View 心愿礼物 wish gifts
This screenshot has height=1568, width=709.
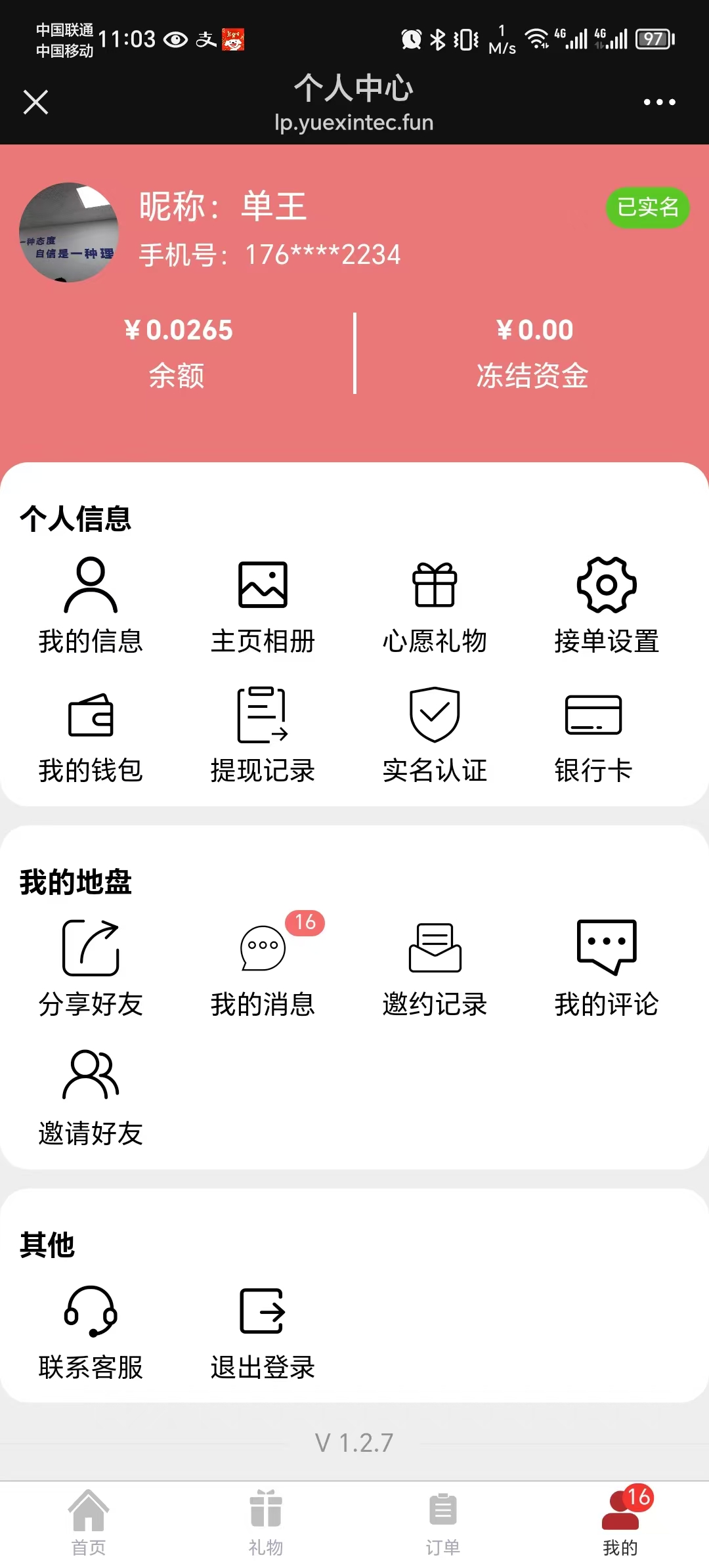(x=435, y=604)
